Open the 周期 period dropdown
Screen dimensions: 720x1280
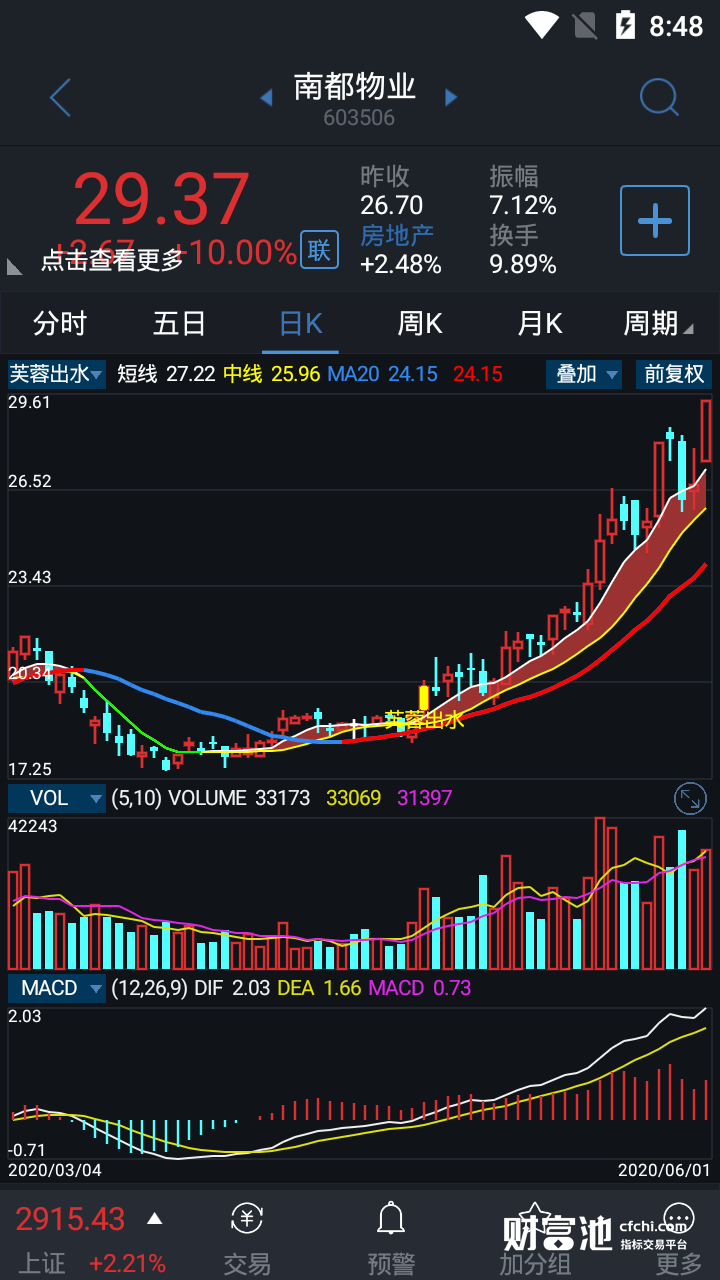[658, 324]
